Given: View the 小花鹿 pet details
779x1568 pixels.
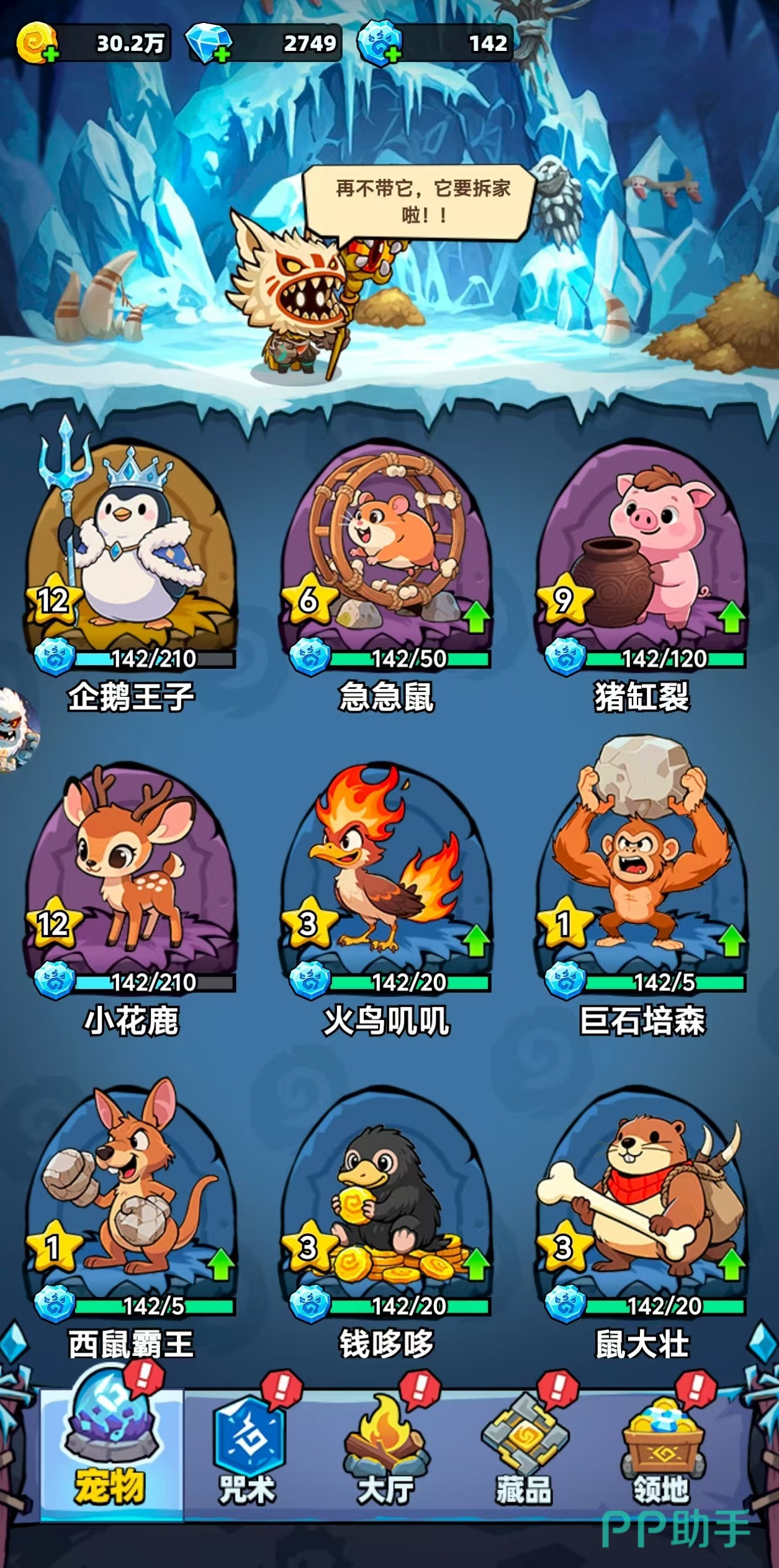Looking at the screenshot, I should pyautogui.click(x=130, y=869).
